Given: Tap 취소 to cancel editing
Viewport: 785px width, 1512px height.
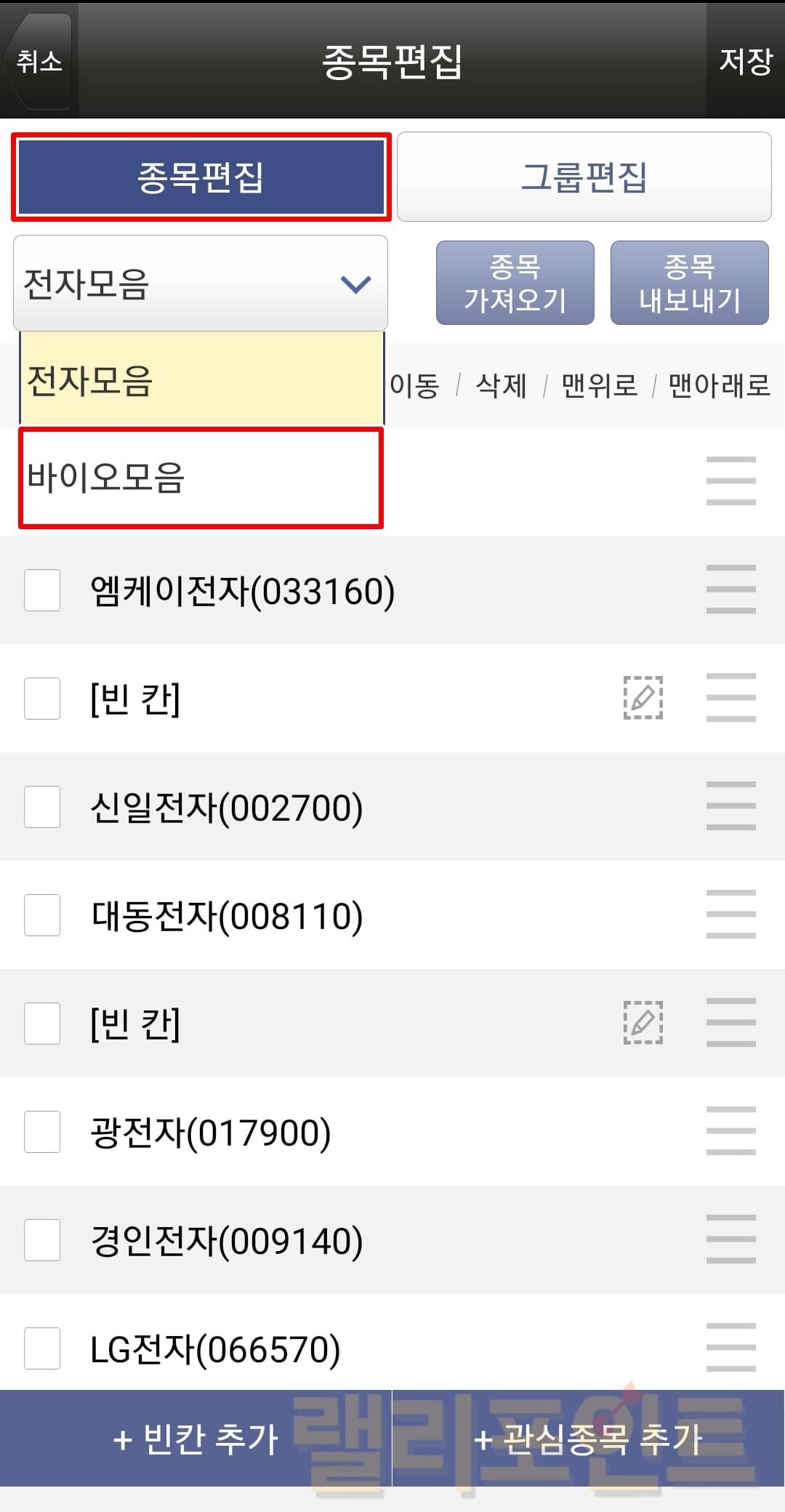Looking at the screenshot, I should tap(39, 61).
